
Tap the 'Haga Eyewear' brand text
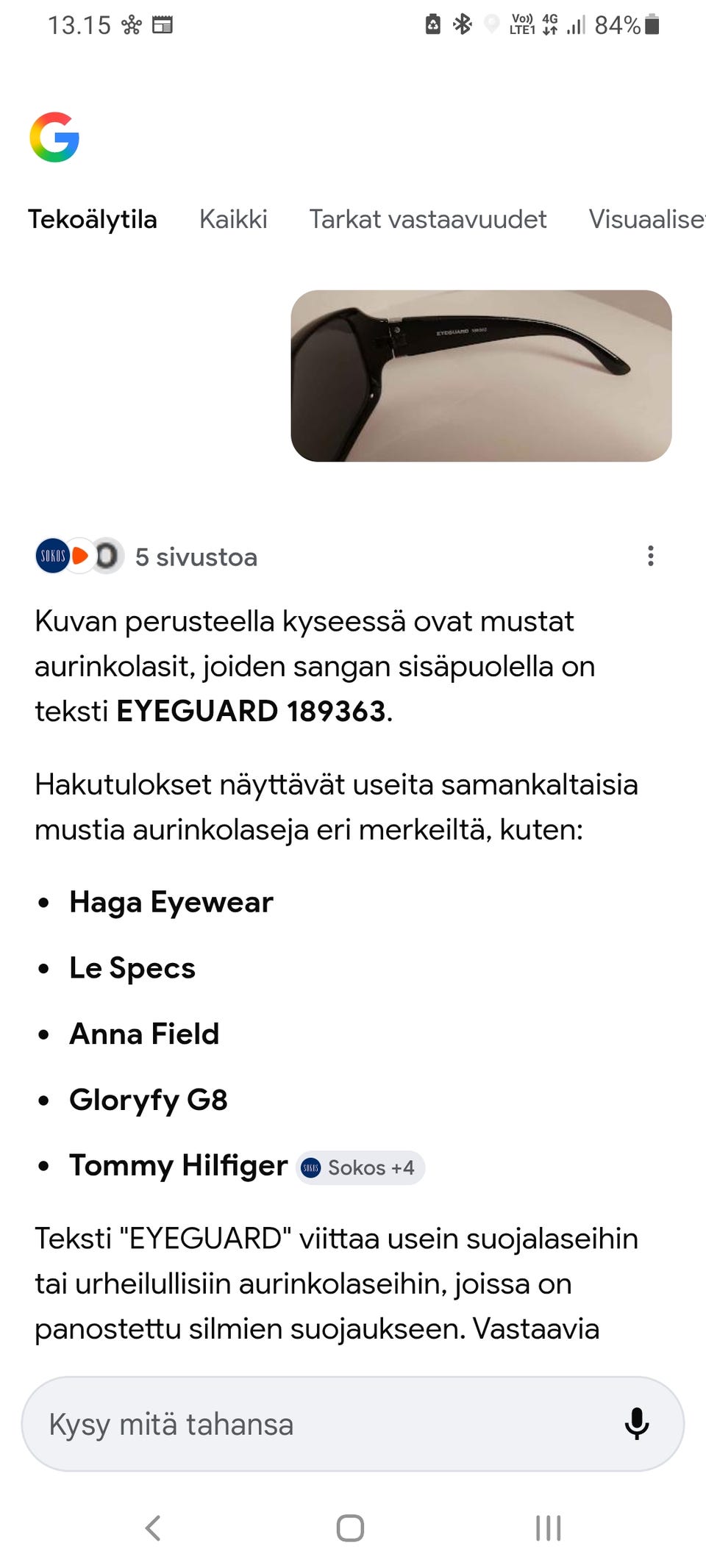(170, 901)
